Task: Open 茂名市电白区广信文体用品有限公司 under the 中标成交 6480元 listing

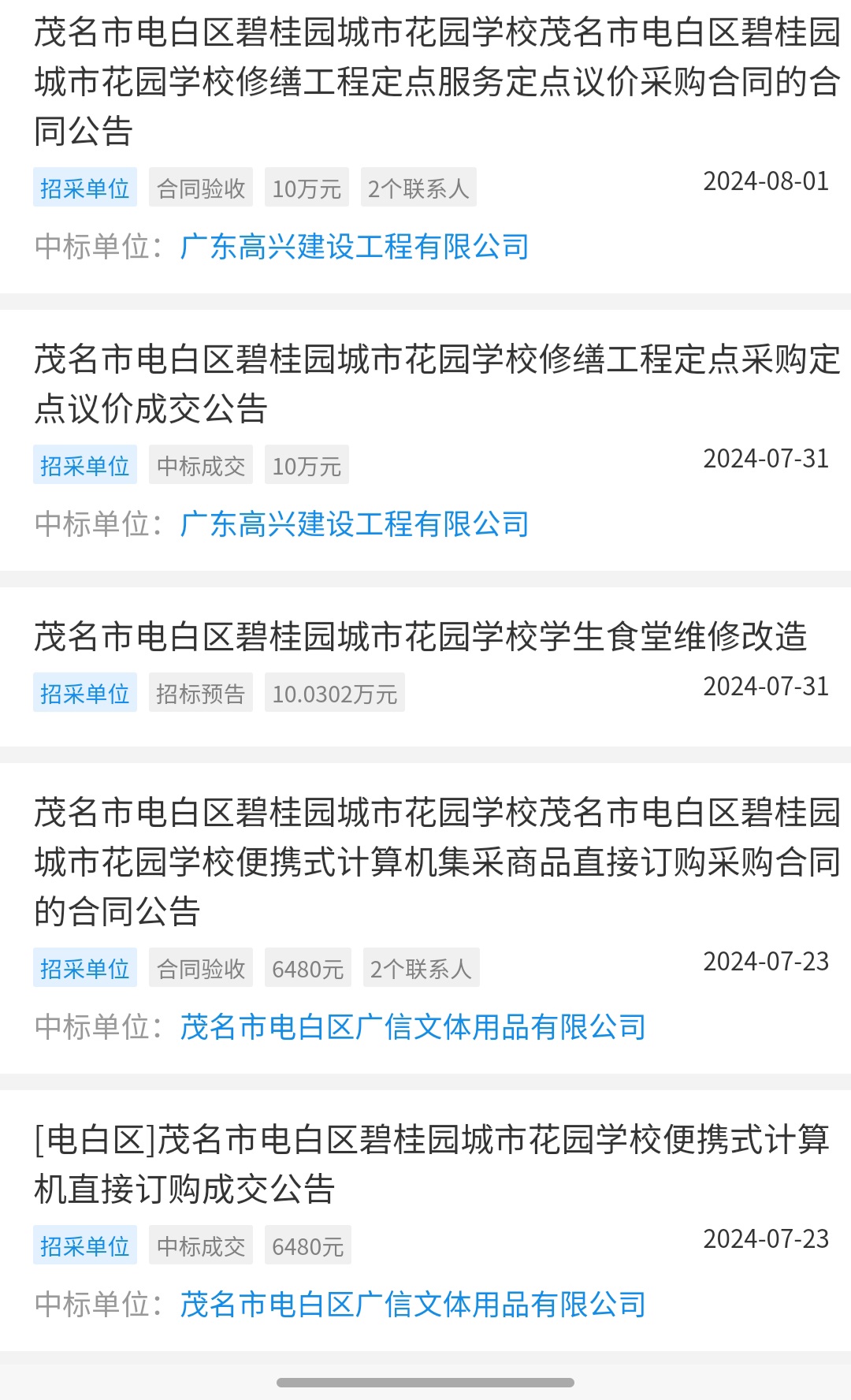Action: point(412,1305)
